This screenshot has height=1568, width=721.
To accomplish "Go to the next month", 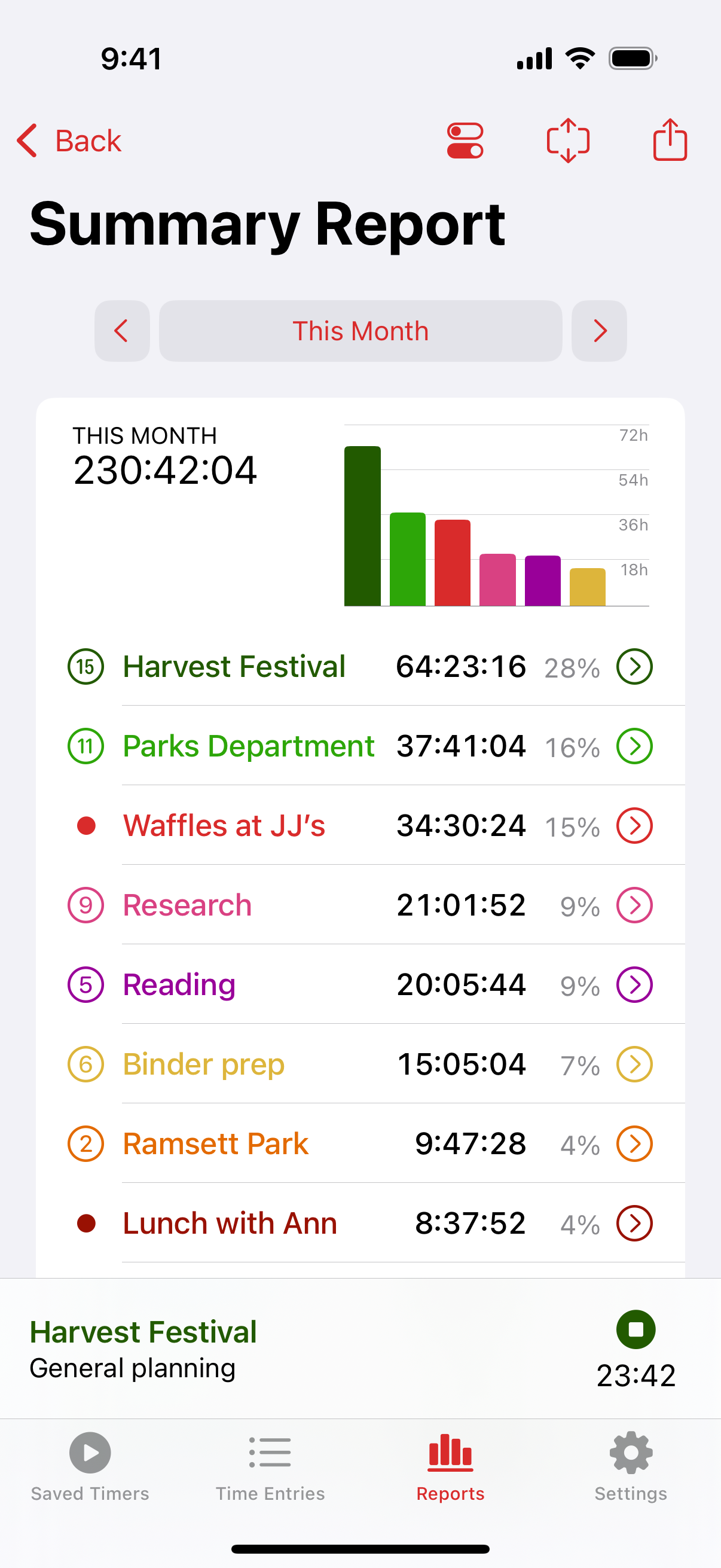I will click(x=599, y=331).
